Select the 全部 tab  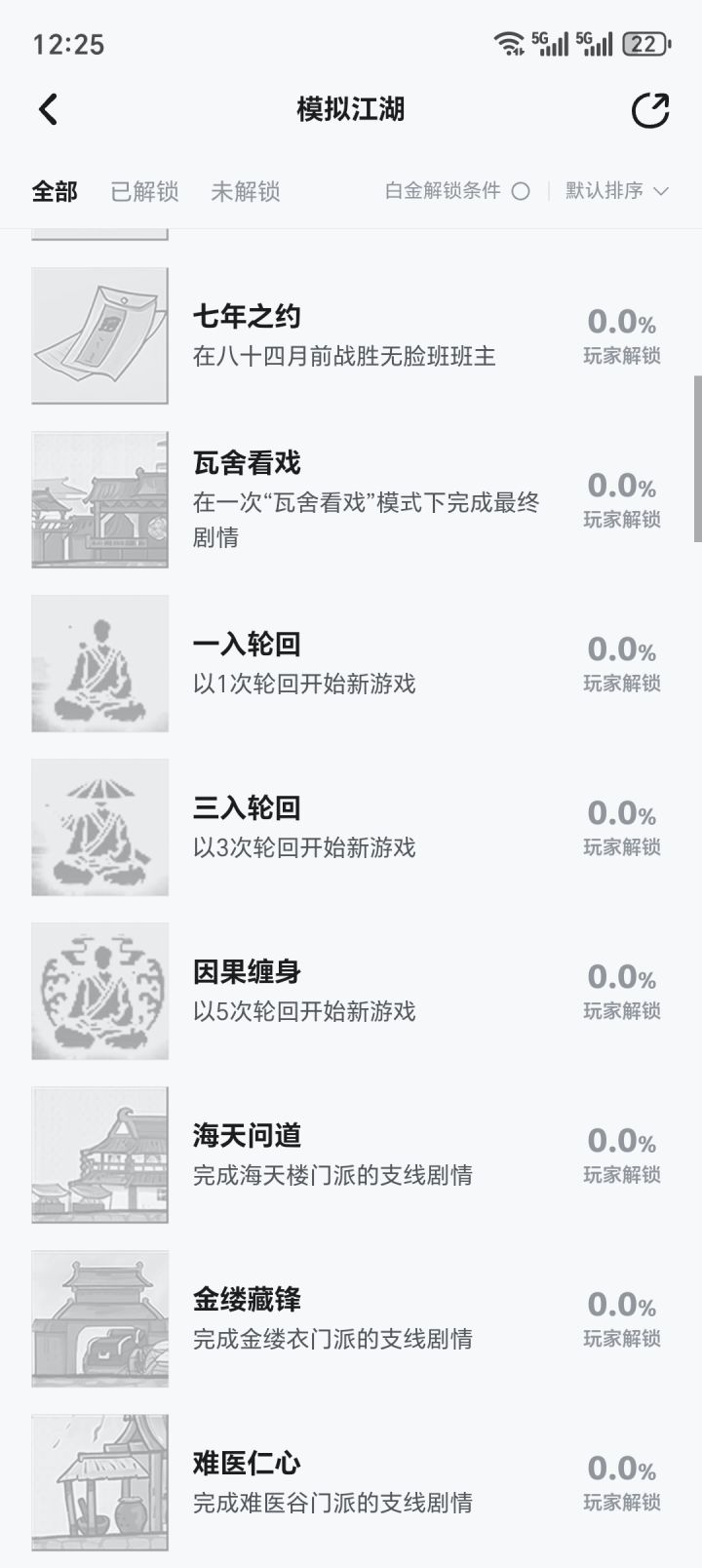point(55,191)
